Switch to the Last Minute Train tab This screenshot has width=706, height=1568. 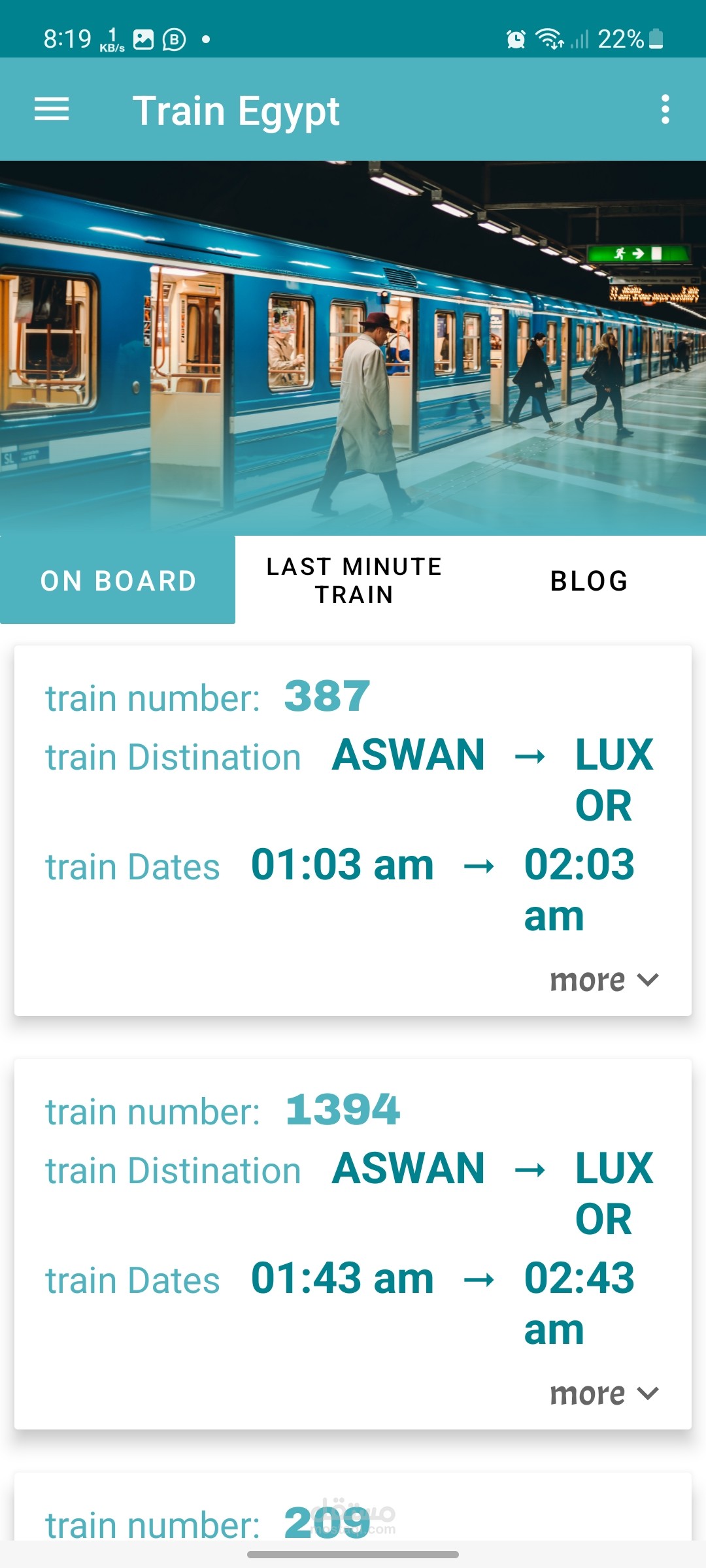click(354, 581)
